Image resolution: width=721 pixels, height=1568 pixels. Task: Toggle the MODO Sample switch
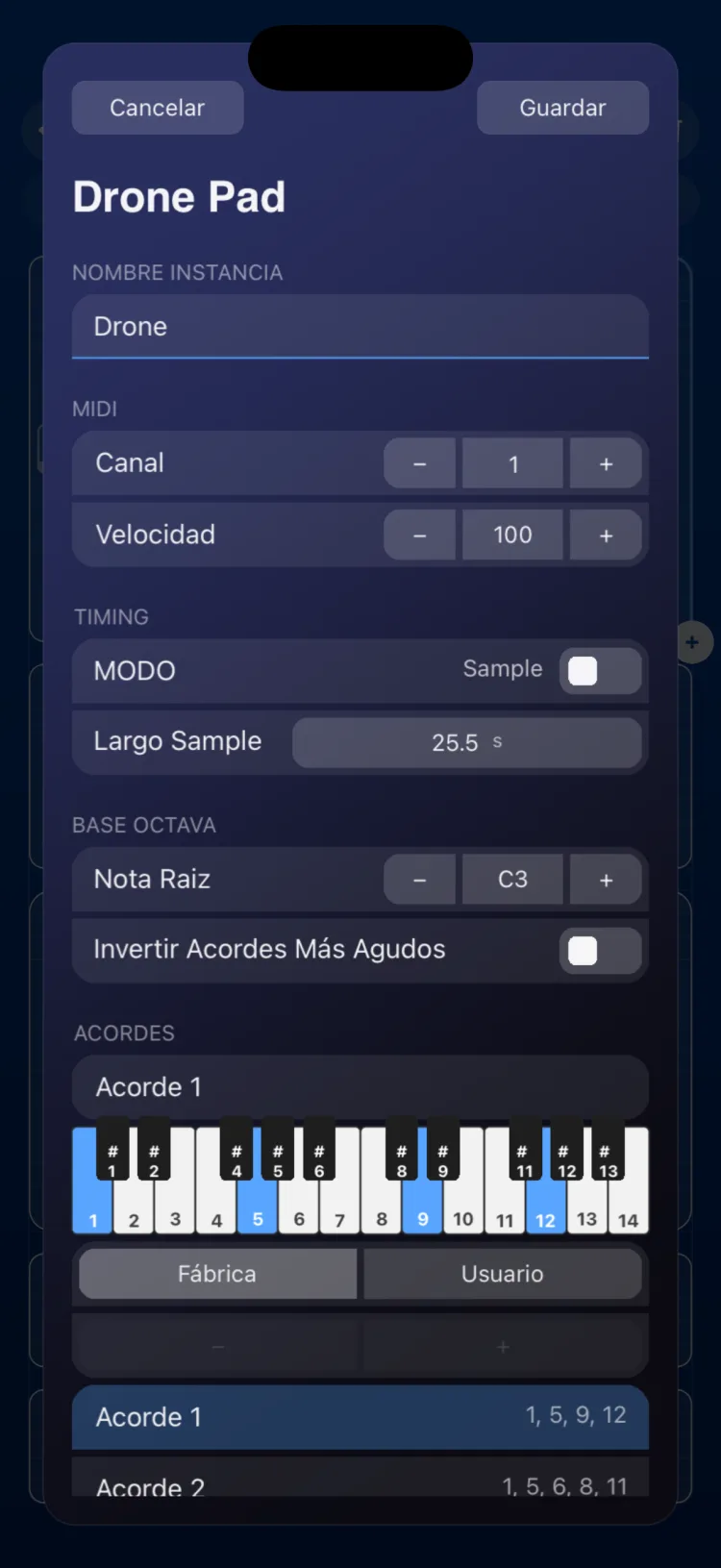601,670
